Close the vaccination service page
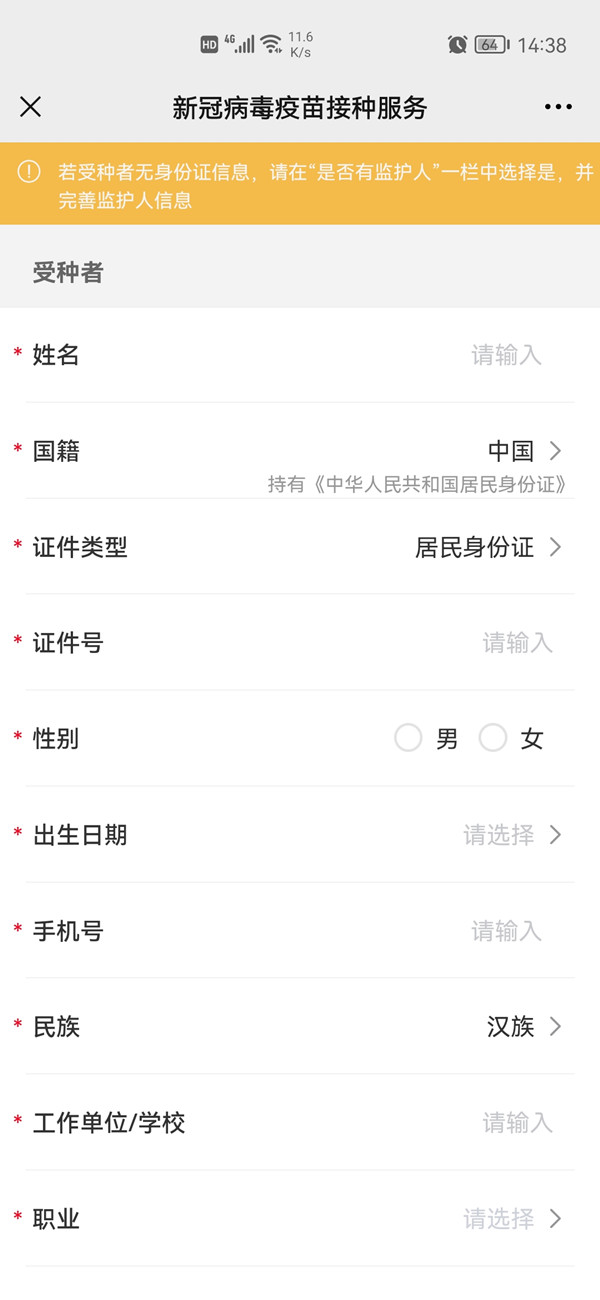Screen dimensions: 600x1300 [31, 107]
